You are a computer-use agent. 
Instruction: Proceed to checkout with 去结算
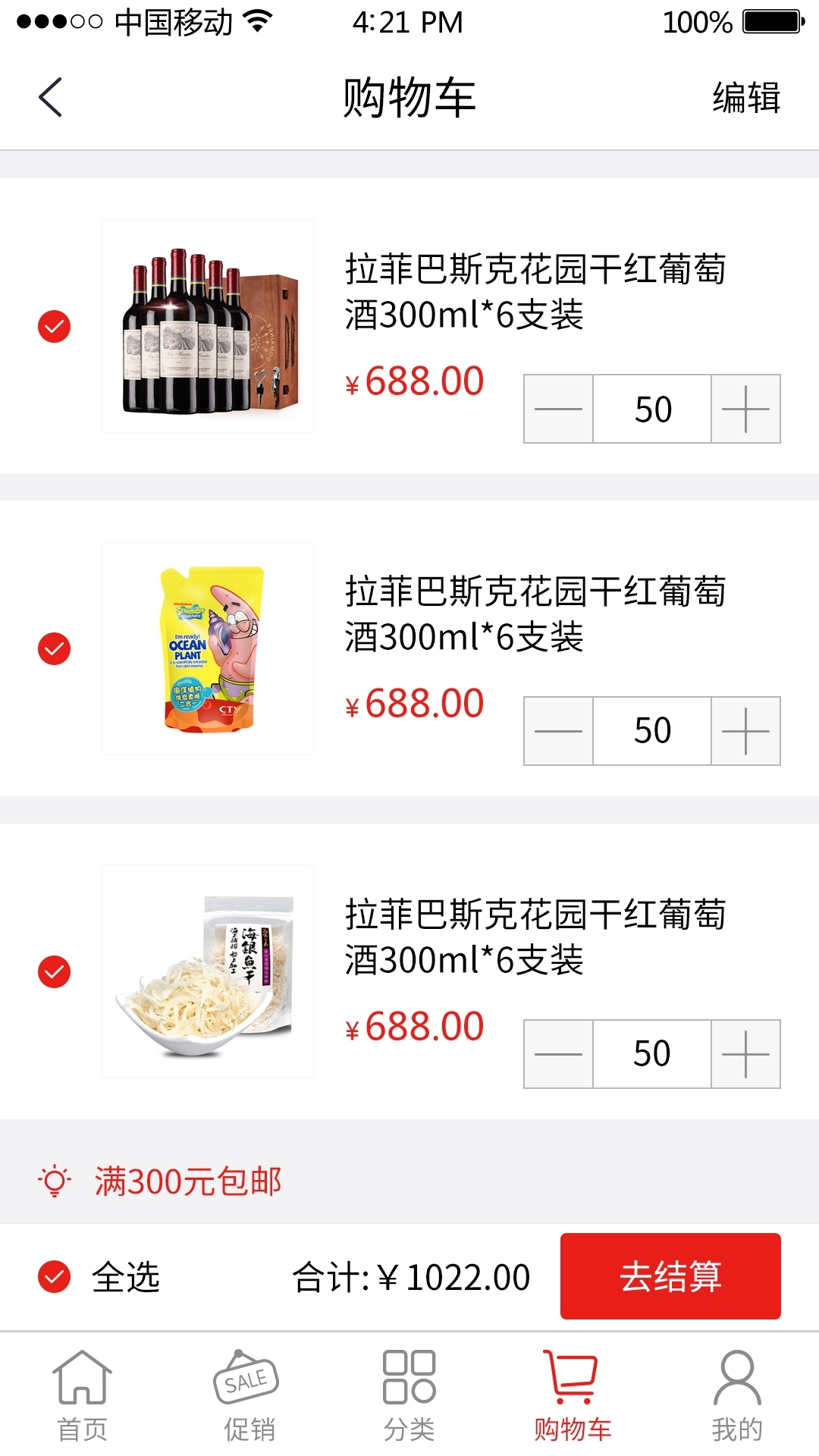pos(670,1276)
